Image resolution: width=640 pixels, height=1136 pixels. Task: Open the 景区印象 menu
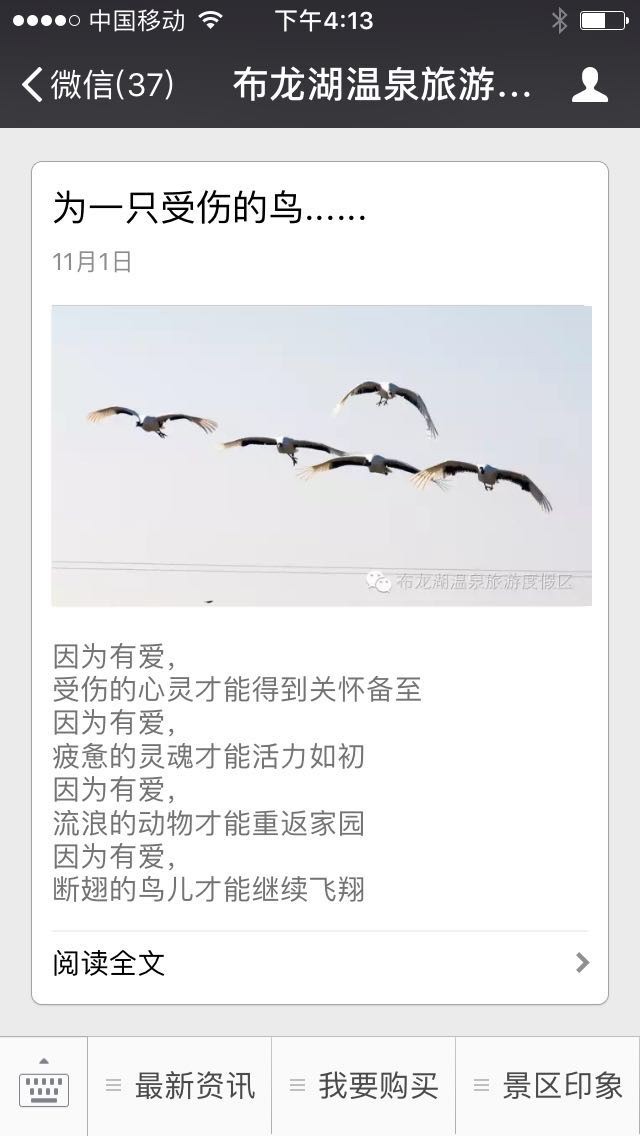tap(548, 1086)
